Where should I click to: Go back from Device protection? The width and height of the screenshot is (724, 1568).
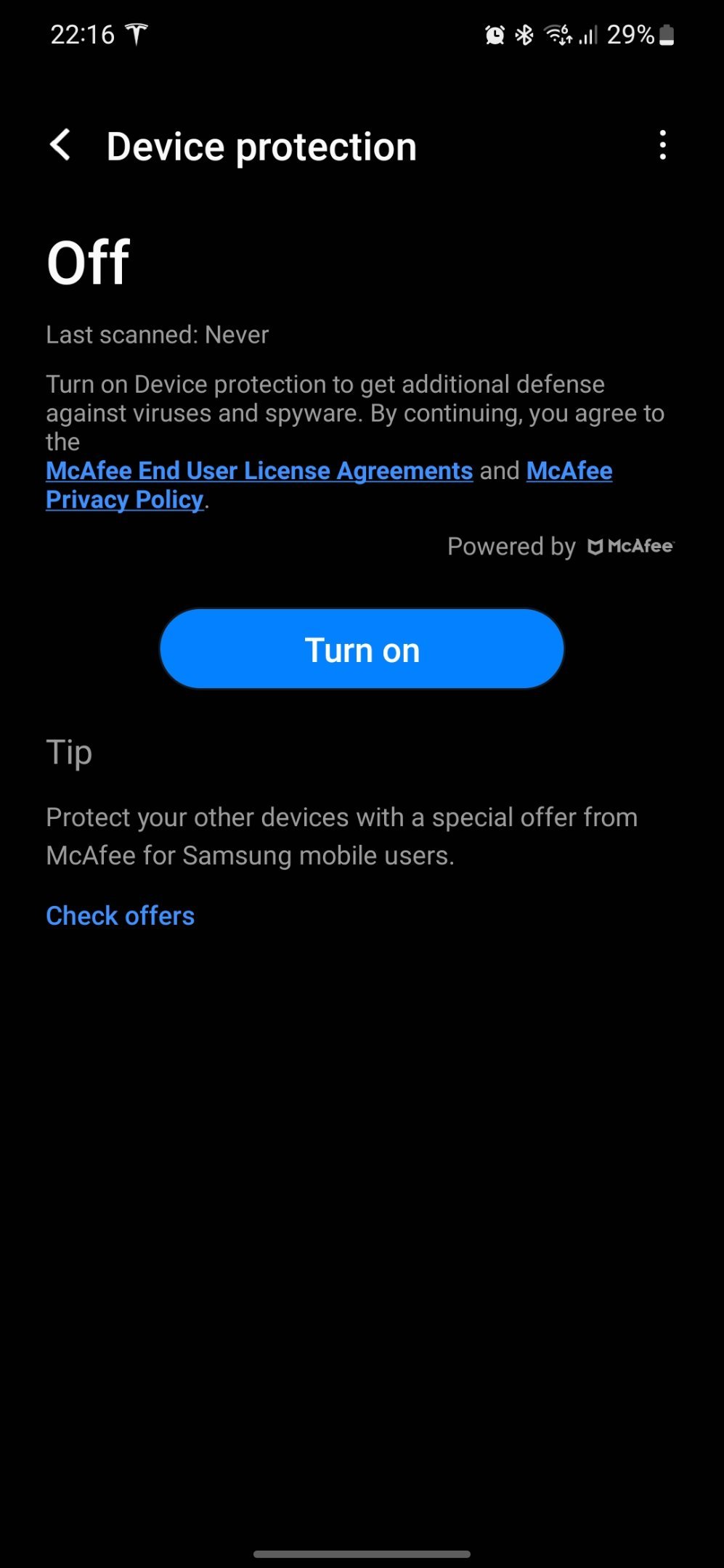pyautogui.click(x=61, y=145)
